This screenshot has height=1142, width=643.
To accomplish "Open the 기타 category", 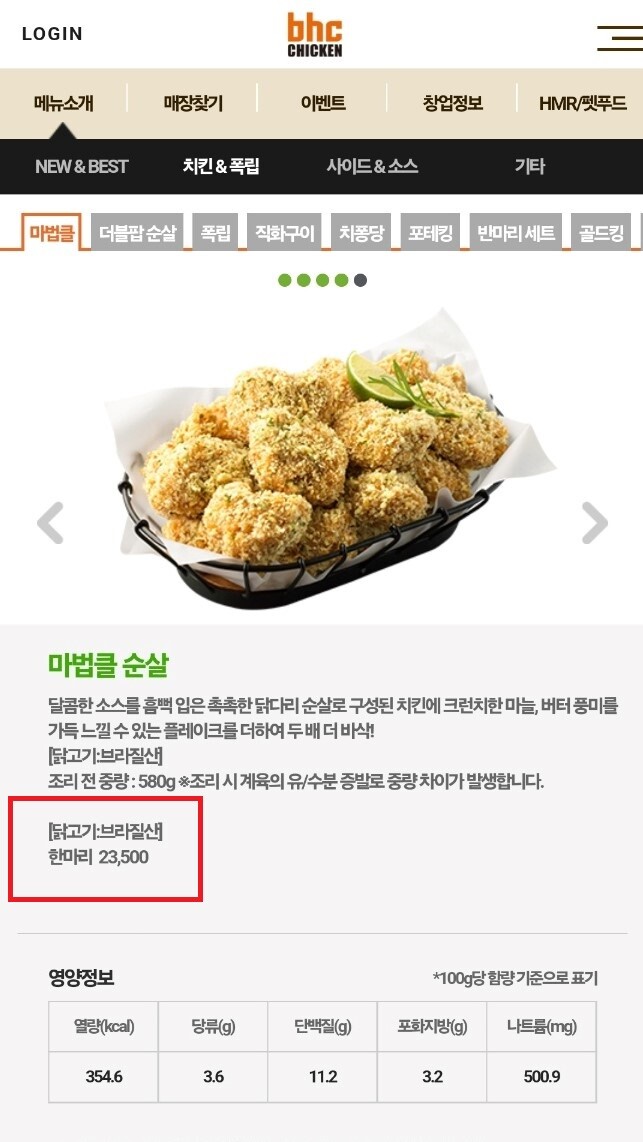I will 529,167.
